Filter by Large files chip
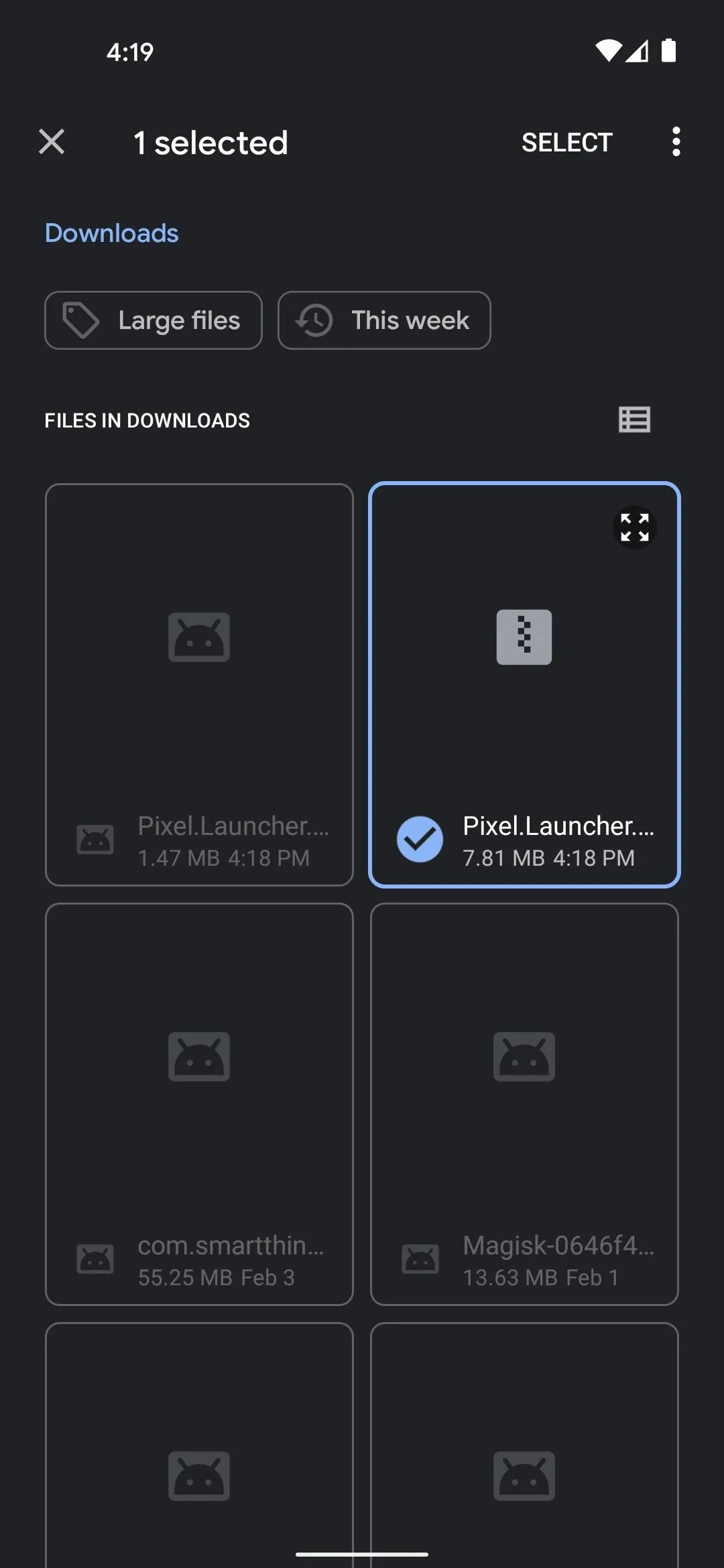 click(x=154, y=320)
